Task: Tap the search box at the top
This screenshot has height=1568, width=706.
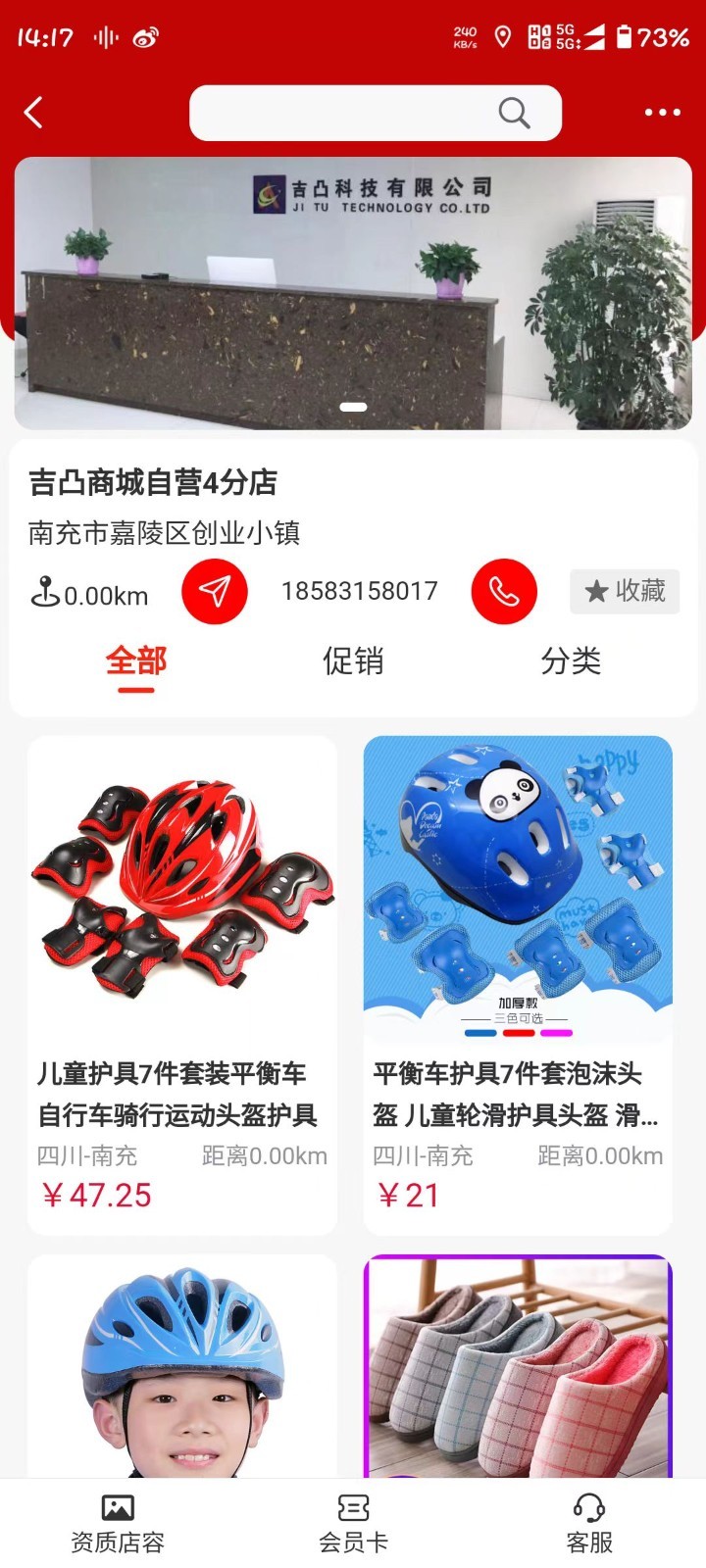Action: click(x=375, y=113)
